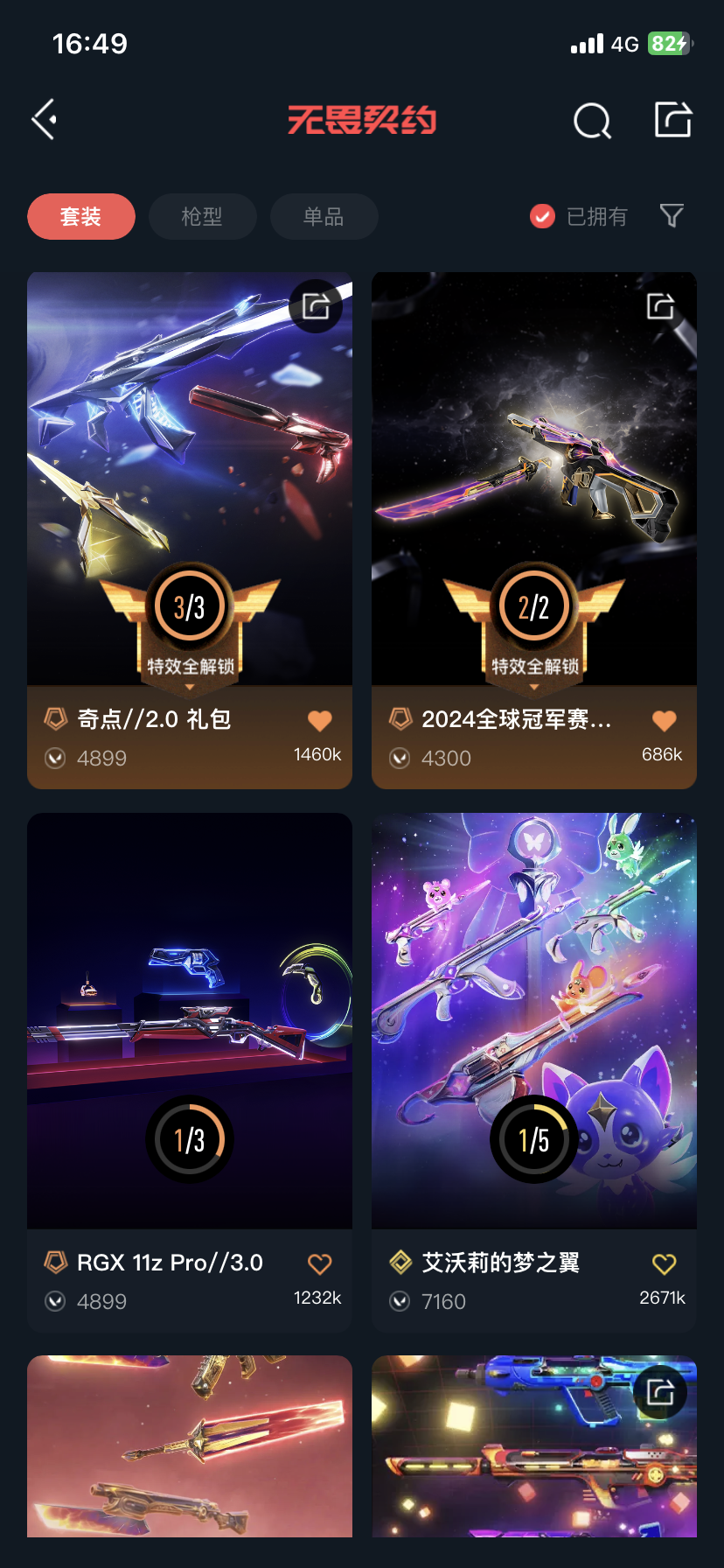724x1568 pixels.
Task: Like the 艾沃莉的梦之翼 bundle
Action: coord(665,1263)
